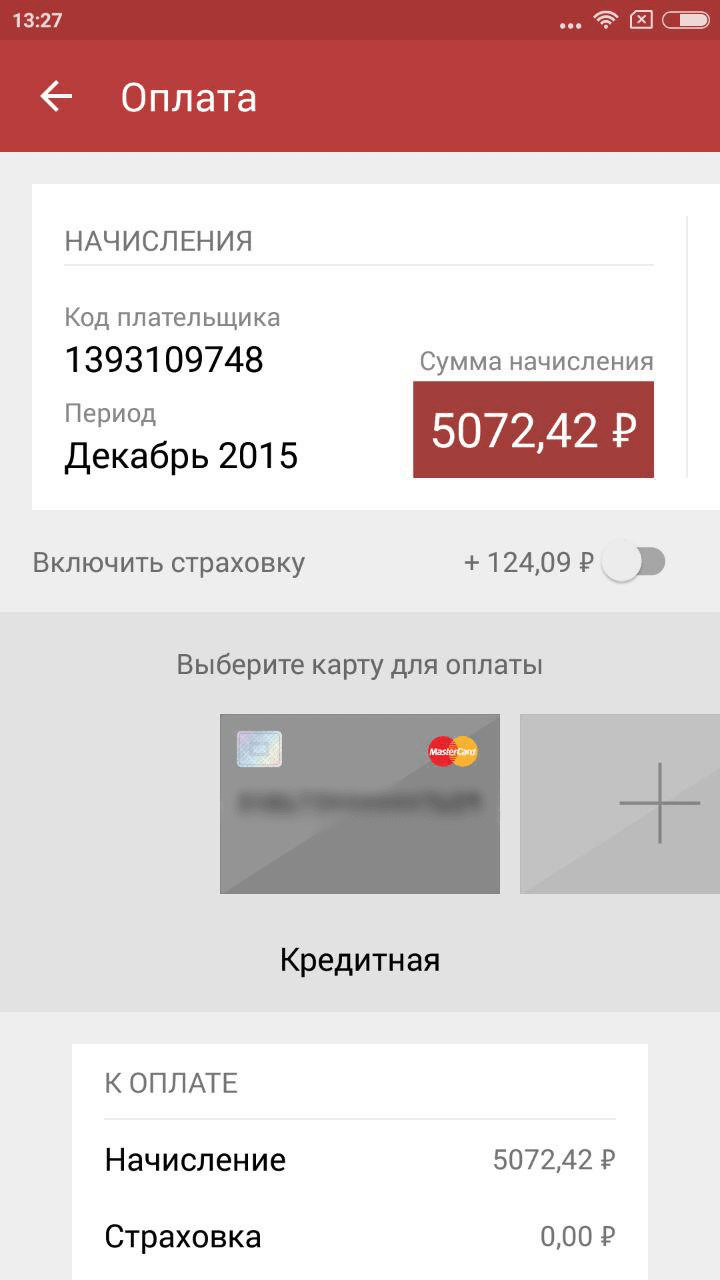Image resolution: width=720 pixels, height=1280 pixels.
Task: Click the payer code 1393109748
Action: [x=163, y=359]
